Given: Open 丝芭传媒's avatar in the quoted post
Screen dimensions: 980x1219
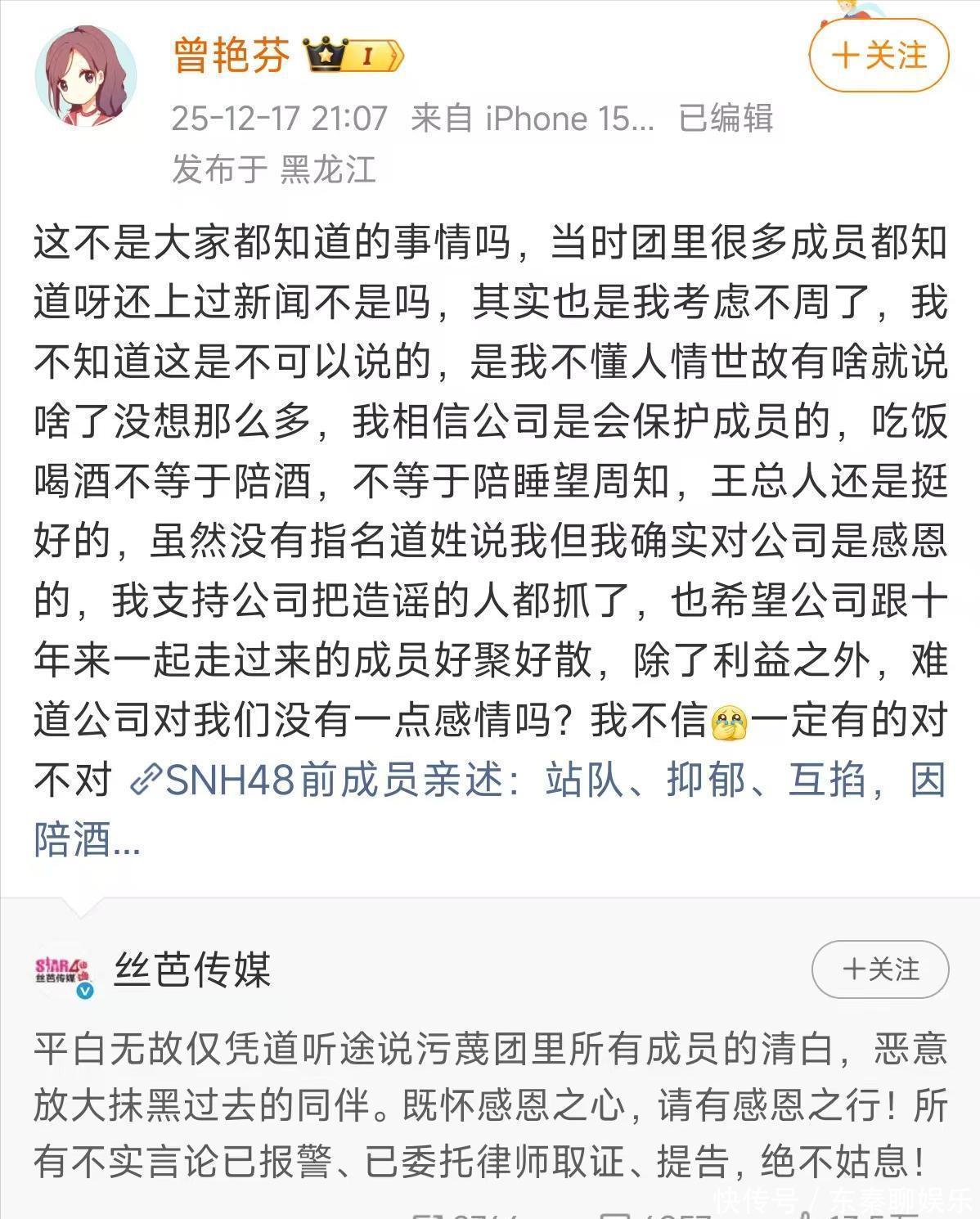Looking at the screenshot, I should pos(64,972).
